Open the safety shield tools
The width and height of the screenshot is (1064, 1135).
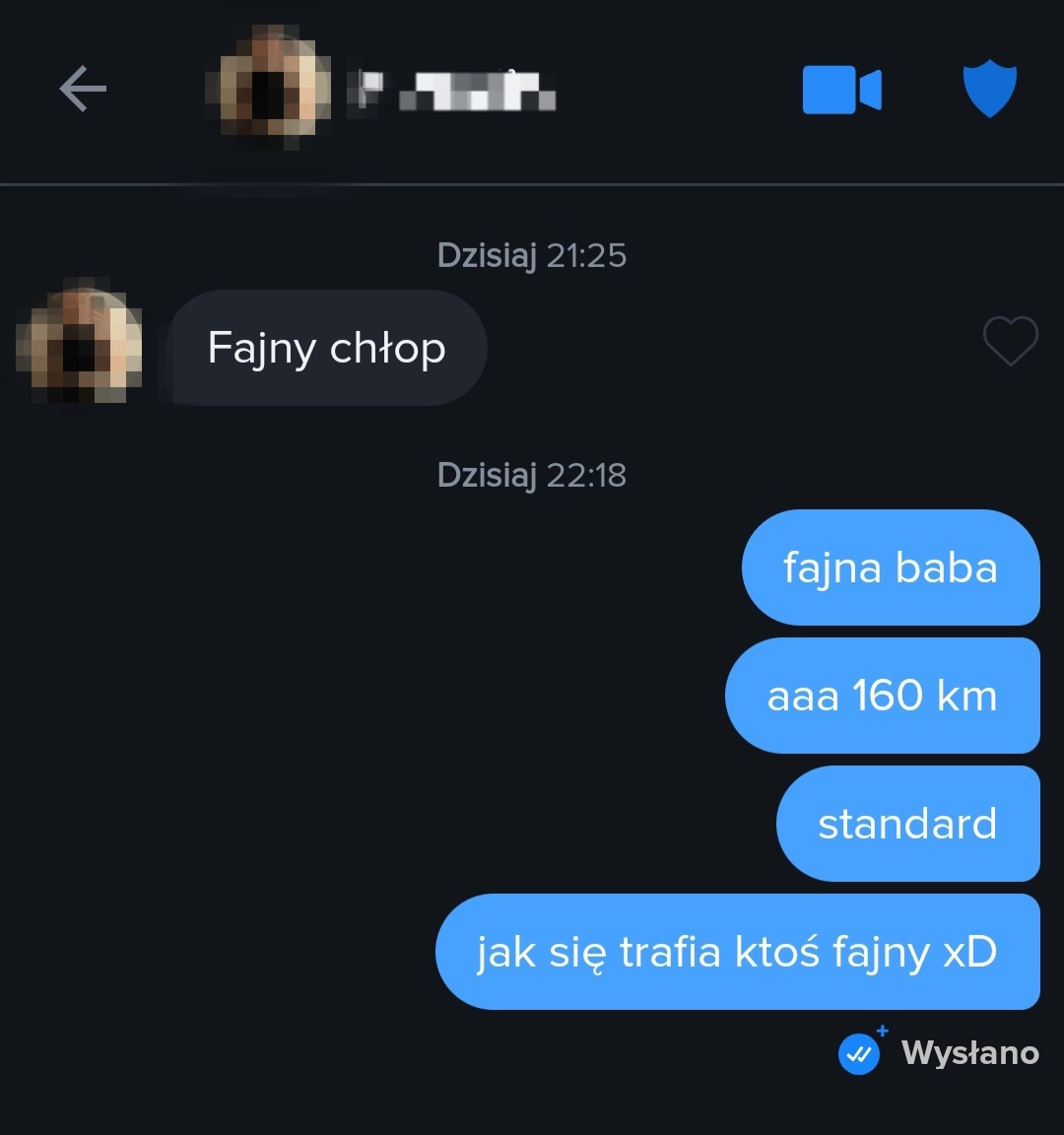[x=989, y=89]
